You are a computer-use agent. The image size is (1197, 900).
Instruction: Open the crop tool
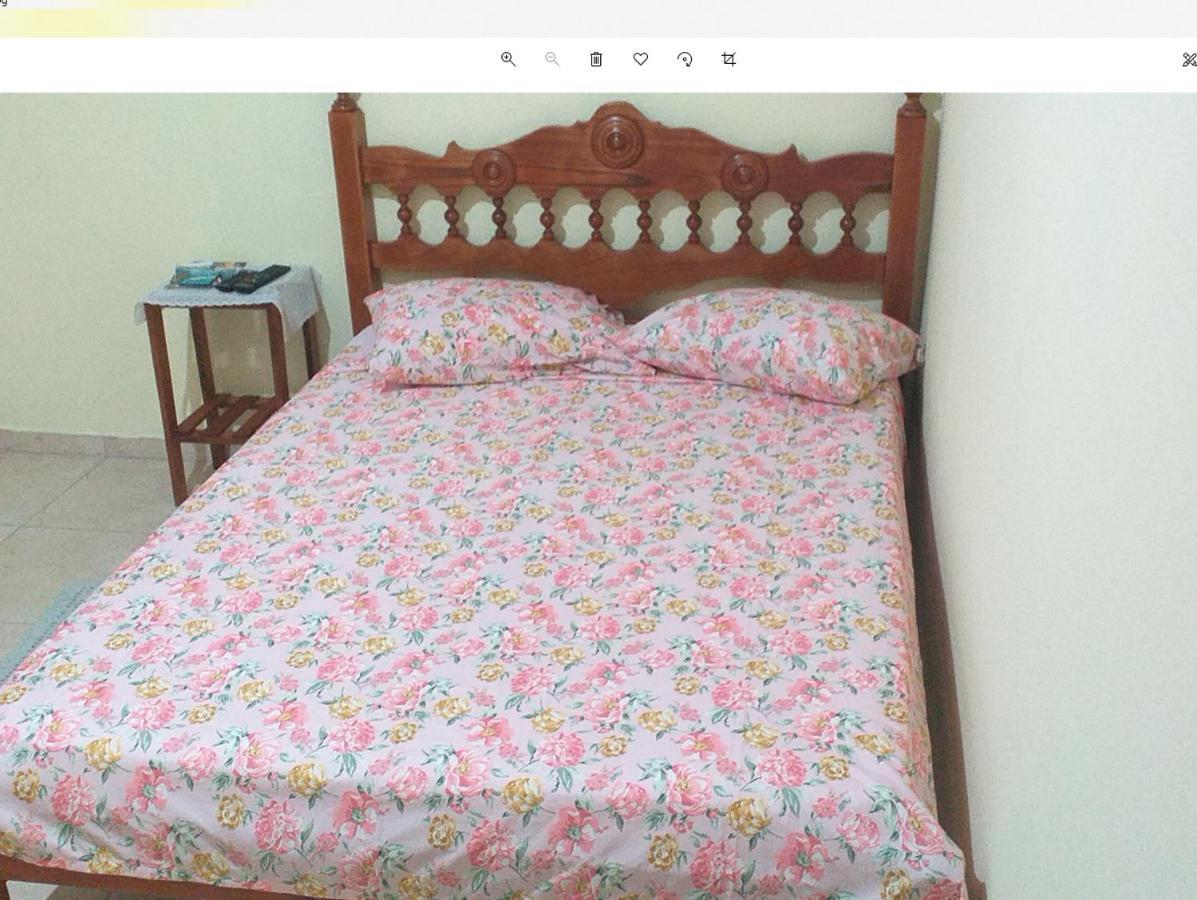coord(729,59)
